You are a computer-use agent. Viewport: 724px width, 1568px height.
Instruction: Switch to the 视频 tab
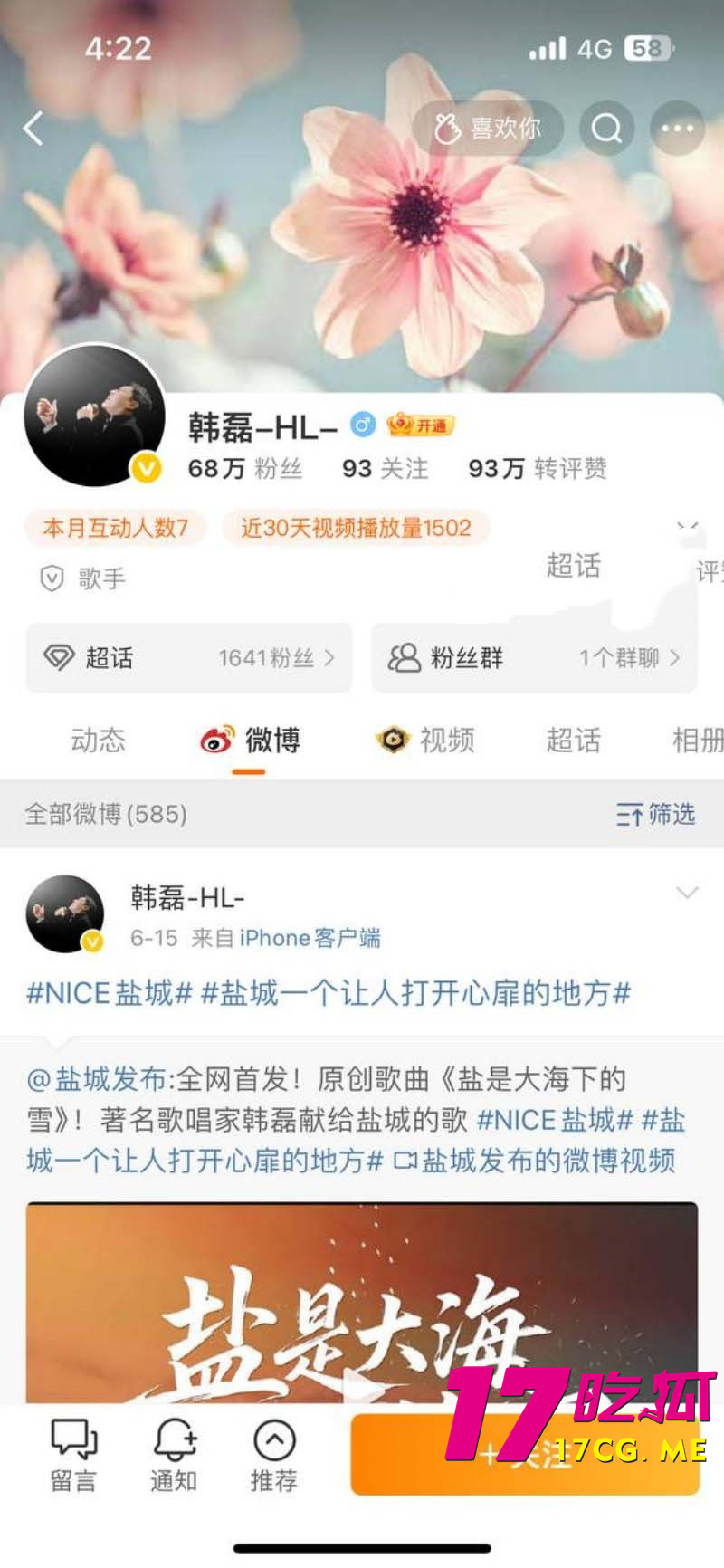coord(427,740)
